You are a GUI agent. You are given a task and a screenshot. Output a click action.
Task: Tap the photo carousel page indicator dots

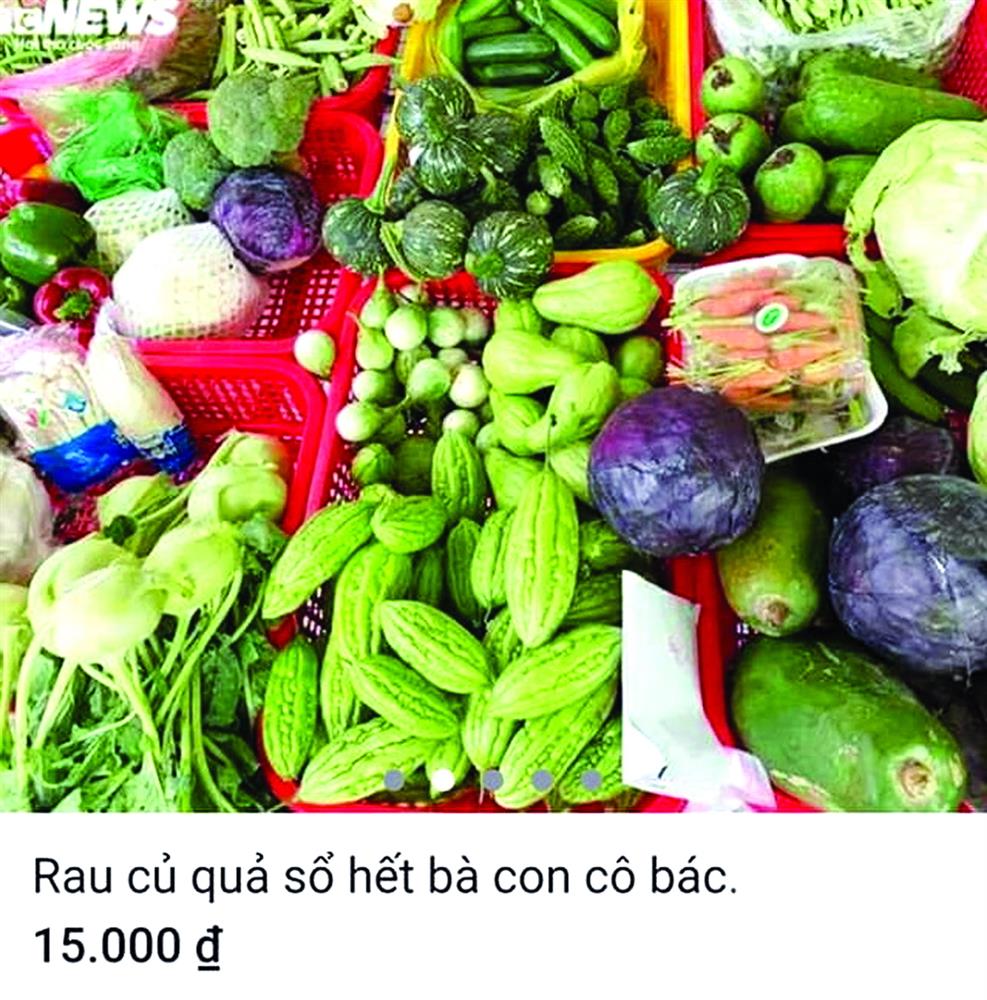point(492,780)
